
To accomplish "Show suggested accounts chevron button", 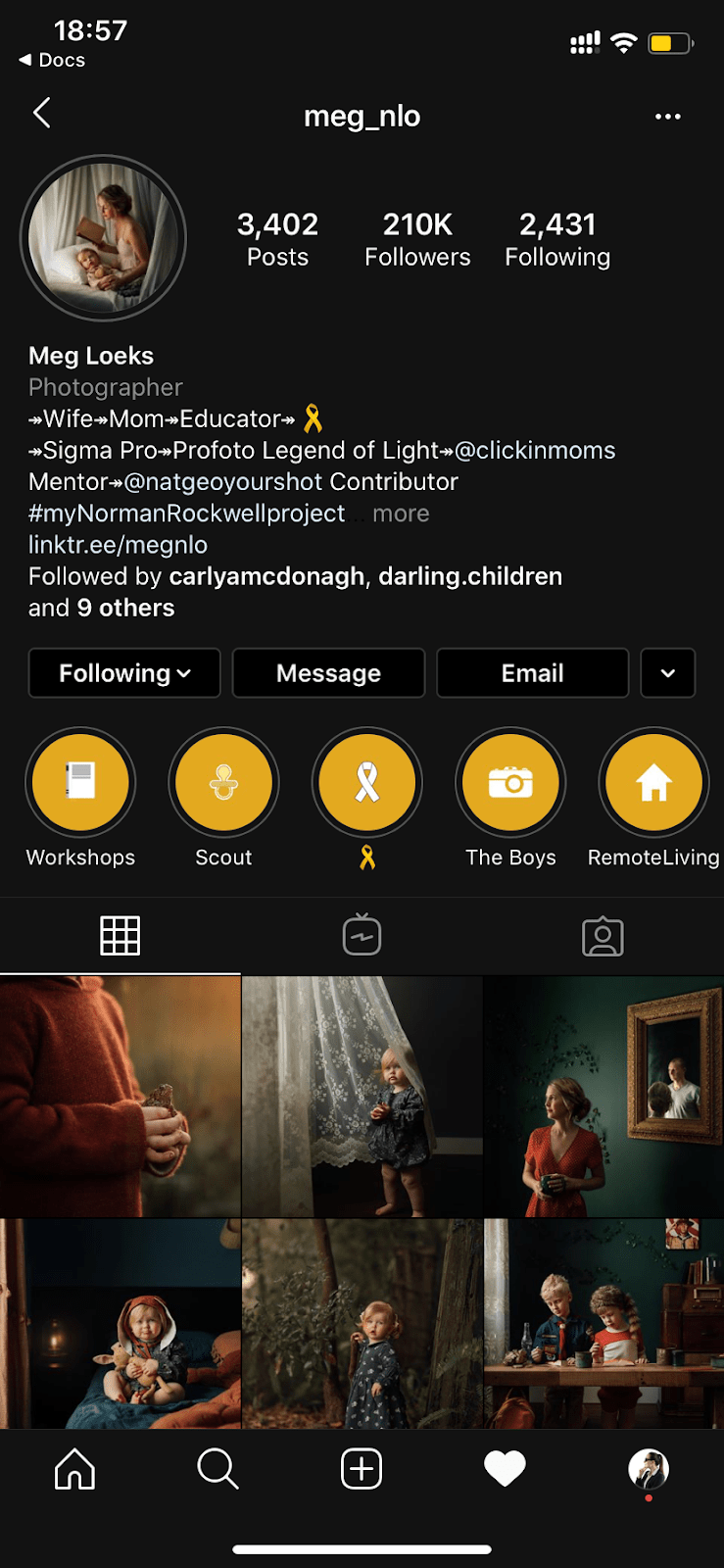I will tap(667, 673).
